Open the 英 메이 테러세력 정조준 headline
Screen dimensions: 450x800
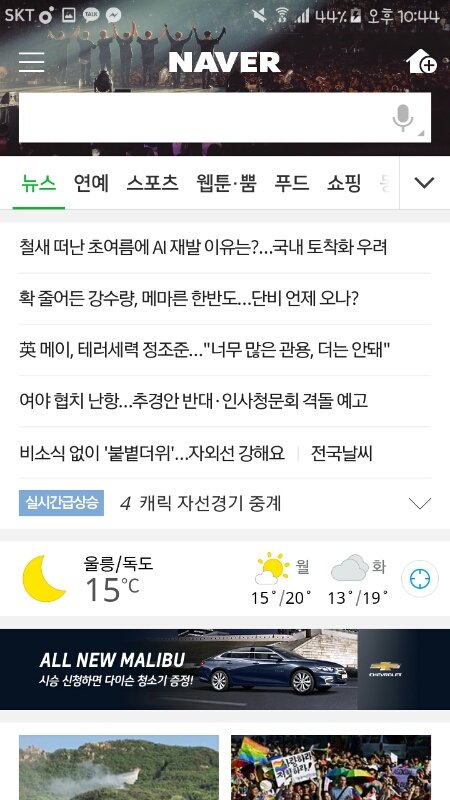205,350
